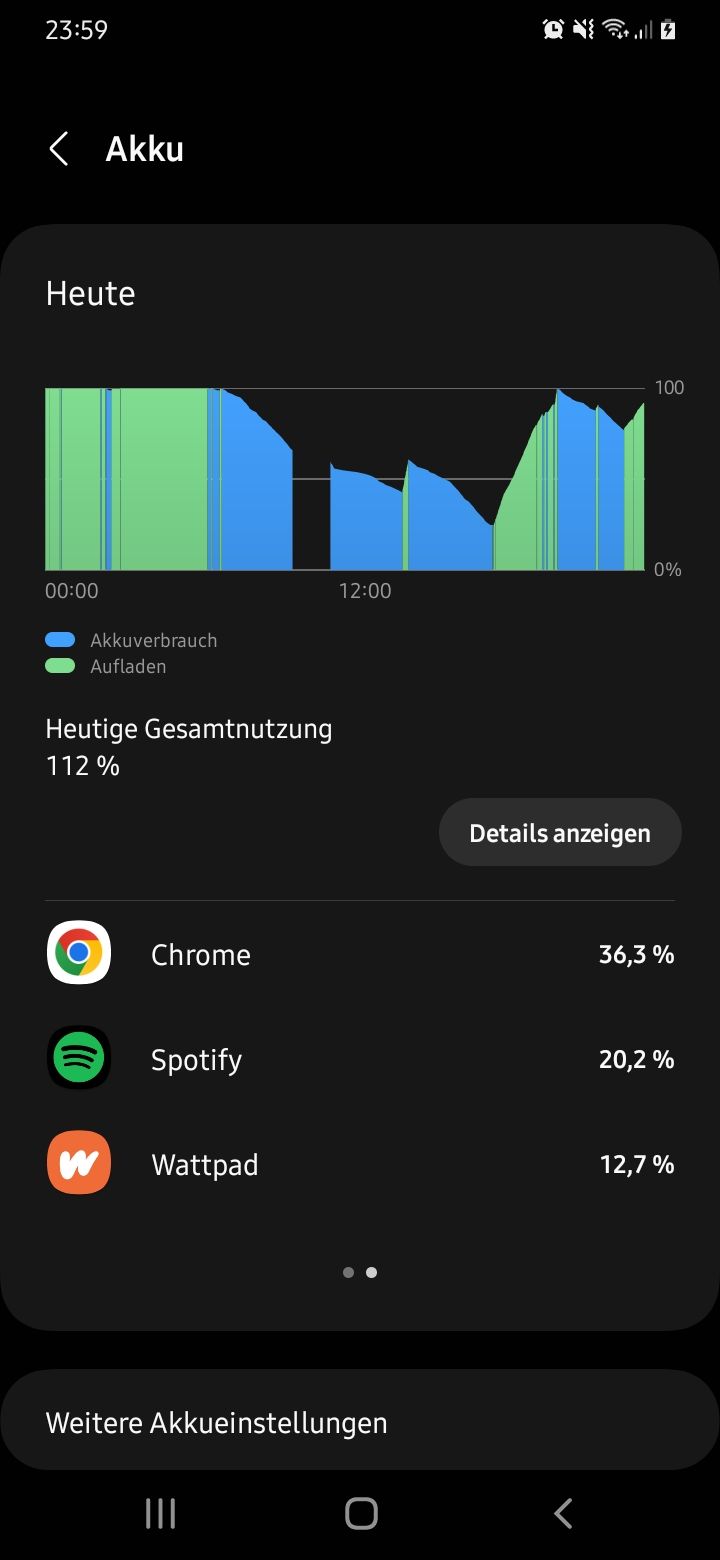Open Weitere Akkueinstellungen
This screenshot has width=720, height=1560.
[360, 1422]
